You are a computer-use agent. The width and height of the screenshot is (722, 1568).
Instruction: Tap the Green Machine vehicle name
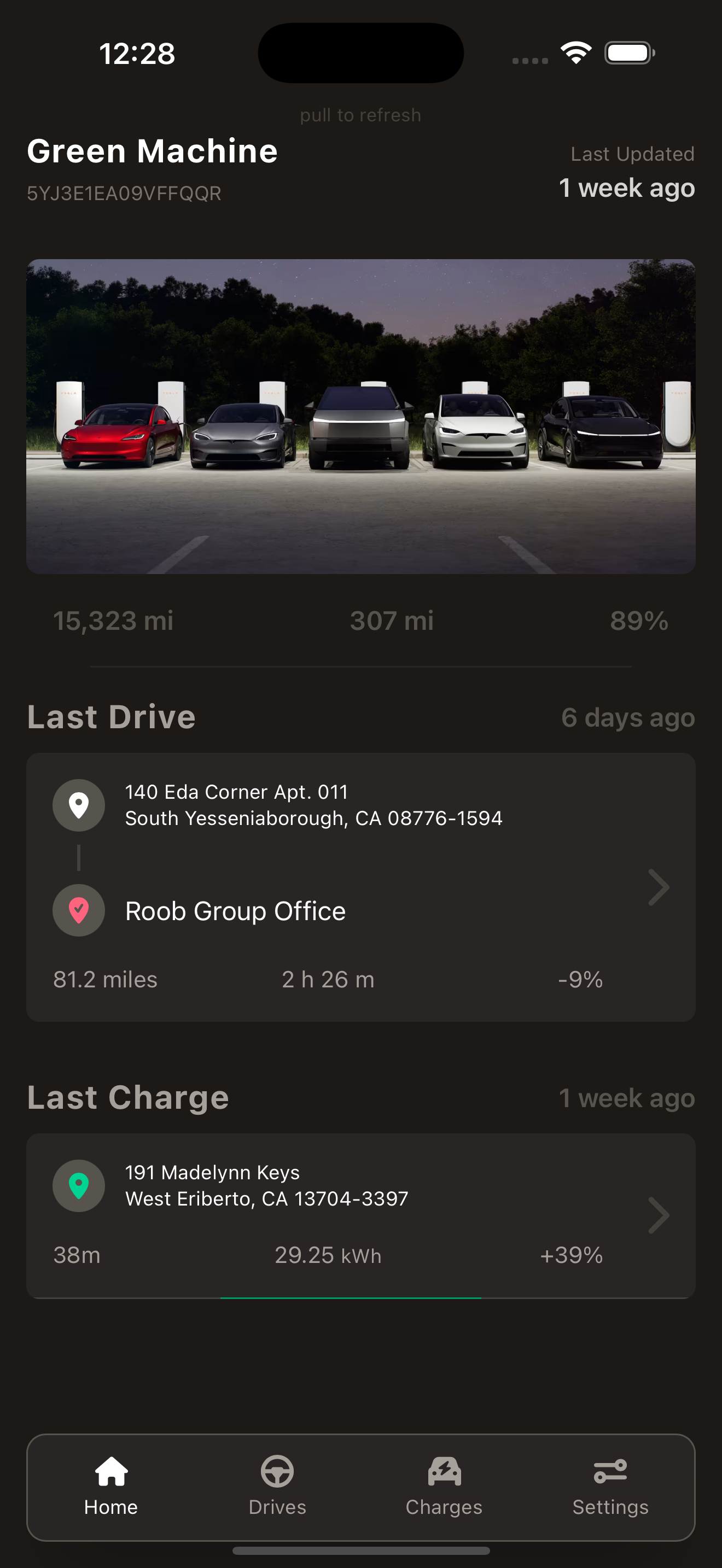(x=152, y=150)
